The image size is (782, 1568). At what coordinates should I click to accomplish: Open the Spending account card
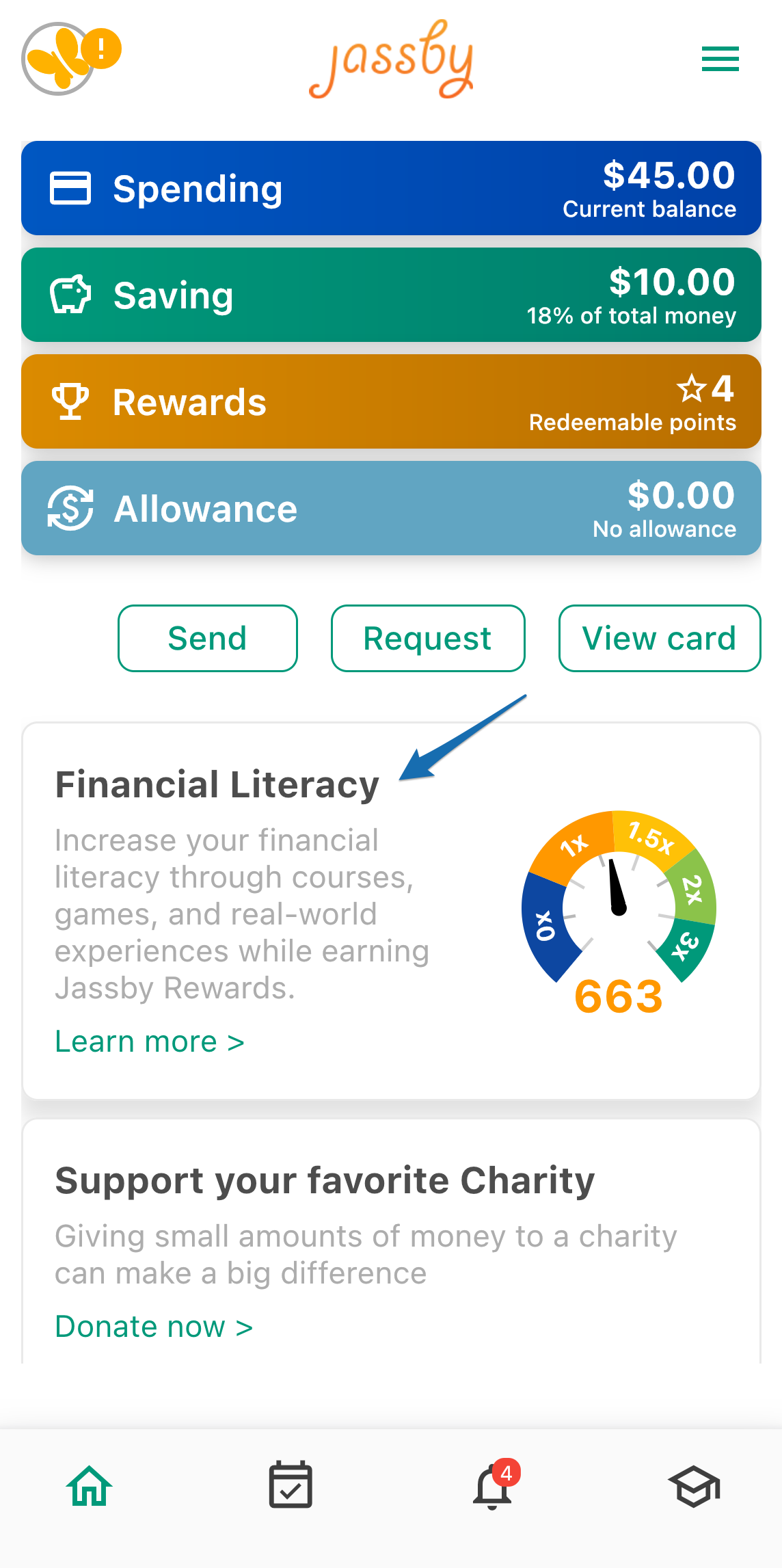tap(391, 188)
